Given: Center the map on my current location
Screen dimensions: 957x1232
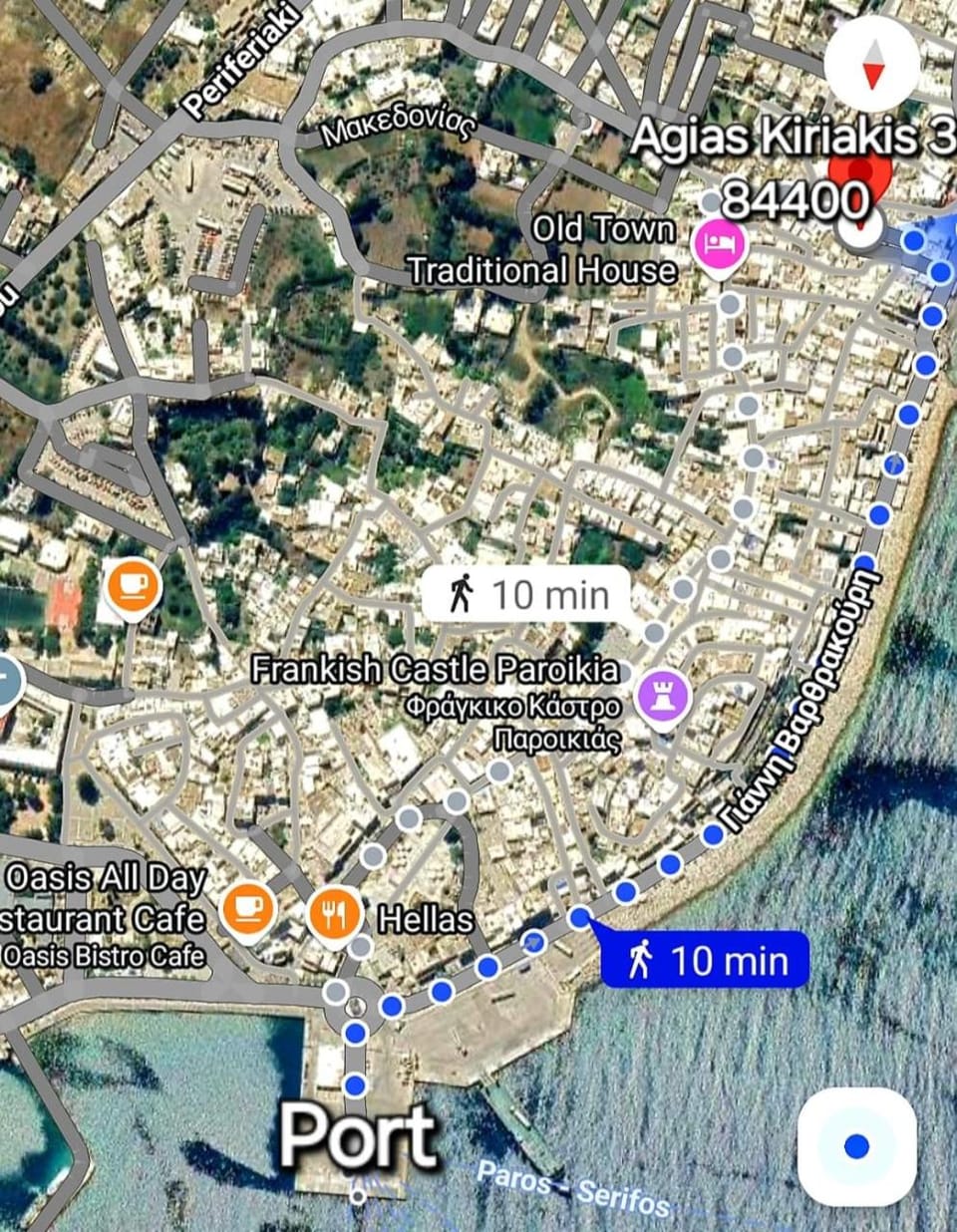Looking at the screenshot, I should tap(856, 1146).
